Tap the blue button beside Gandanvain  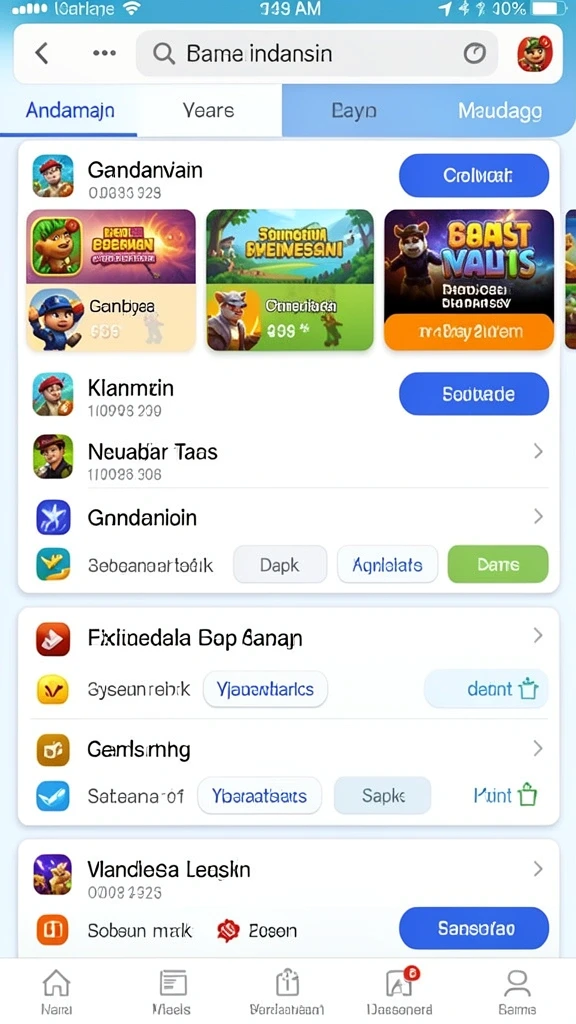pos(473,175)
